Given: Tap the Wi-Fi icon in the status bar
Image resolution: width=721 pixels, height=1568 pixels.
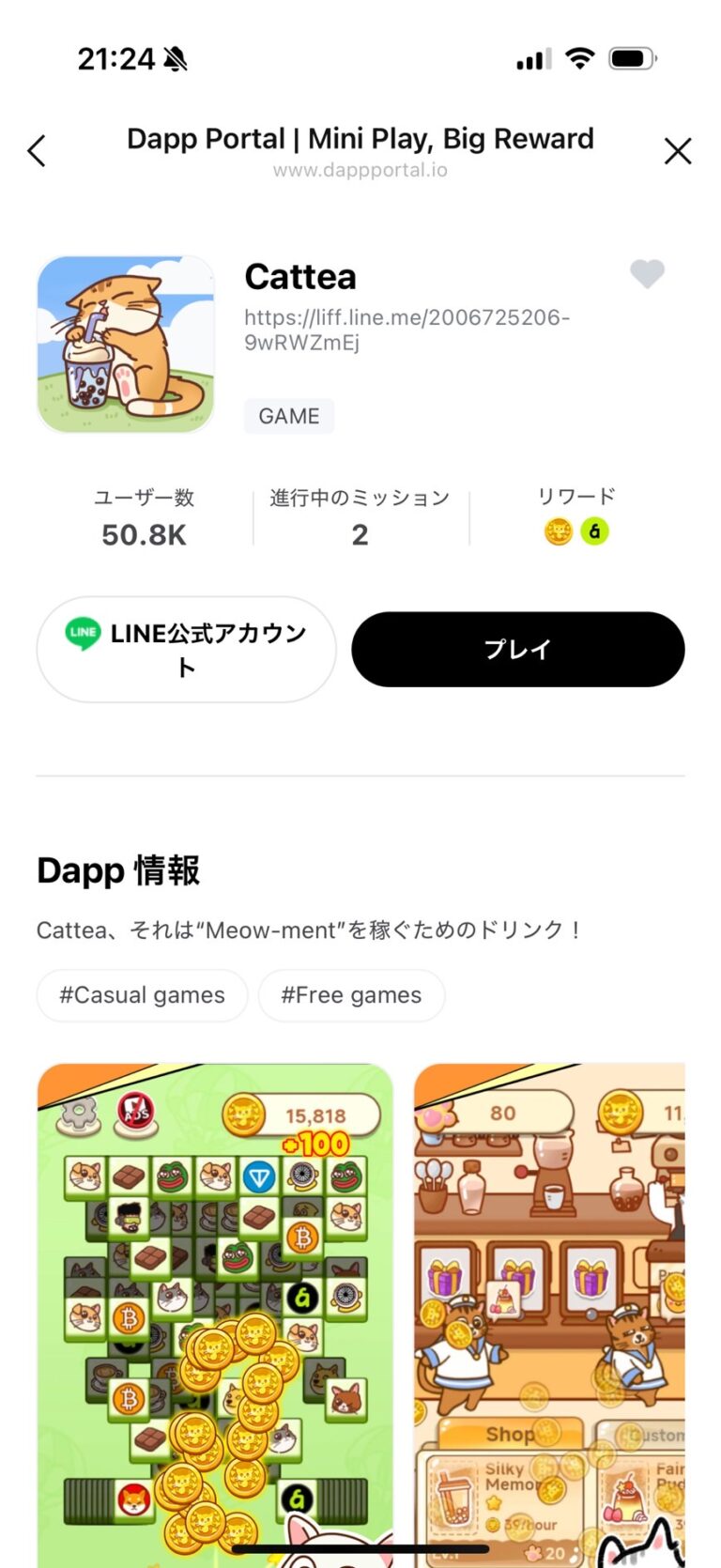Looking at the screenshot, I should 580,57.
